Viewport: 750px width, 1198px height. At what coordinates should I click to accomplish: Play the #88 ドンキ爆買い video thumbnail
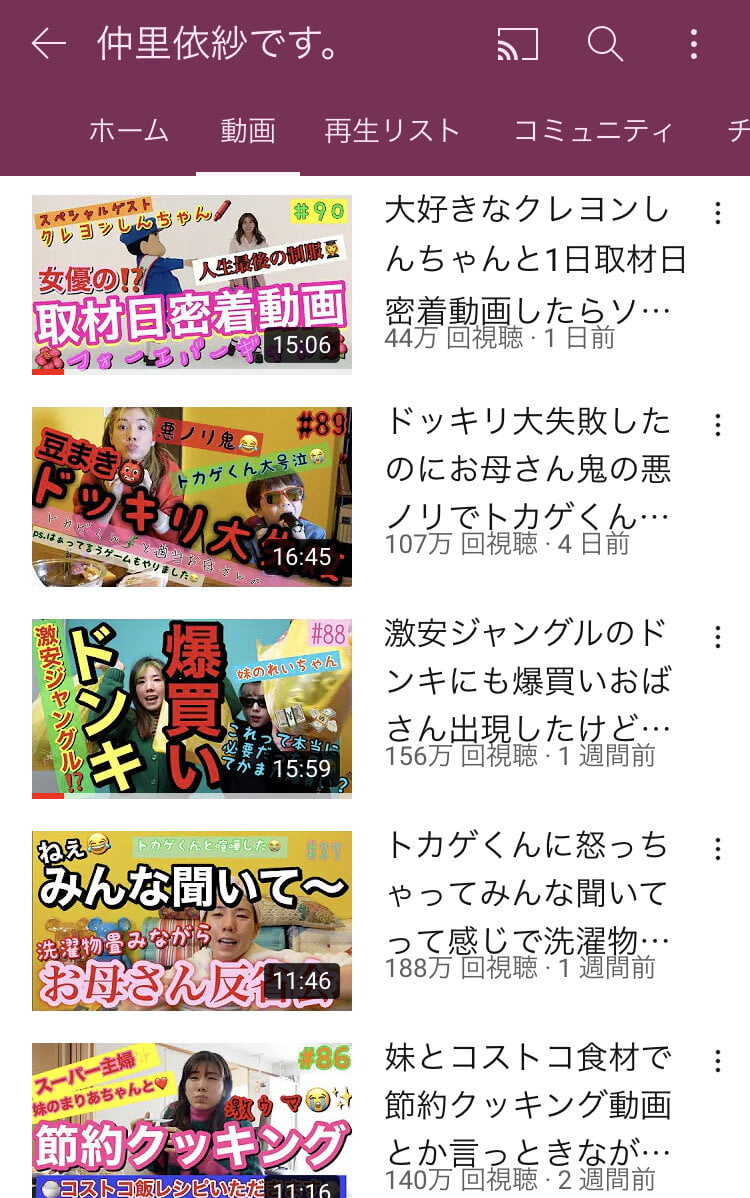click(192, 708)
